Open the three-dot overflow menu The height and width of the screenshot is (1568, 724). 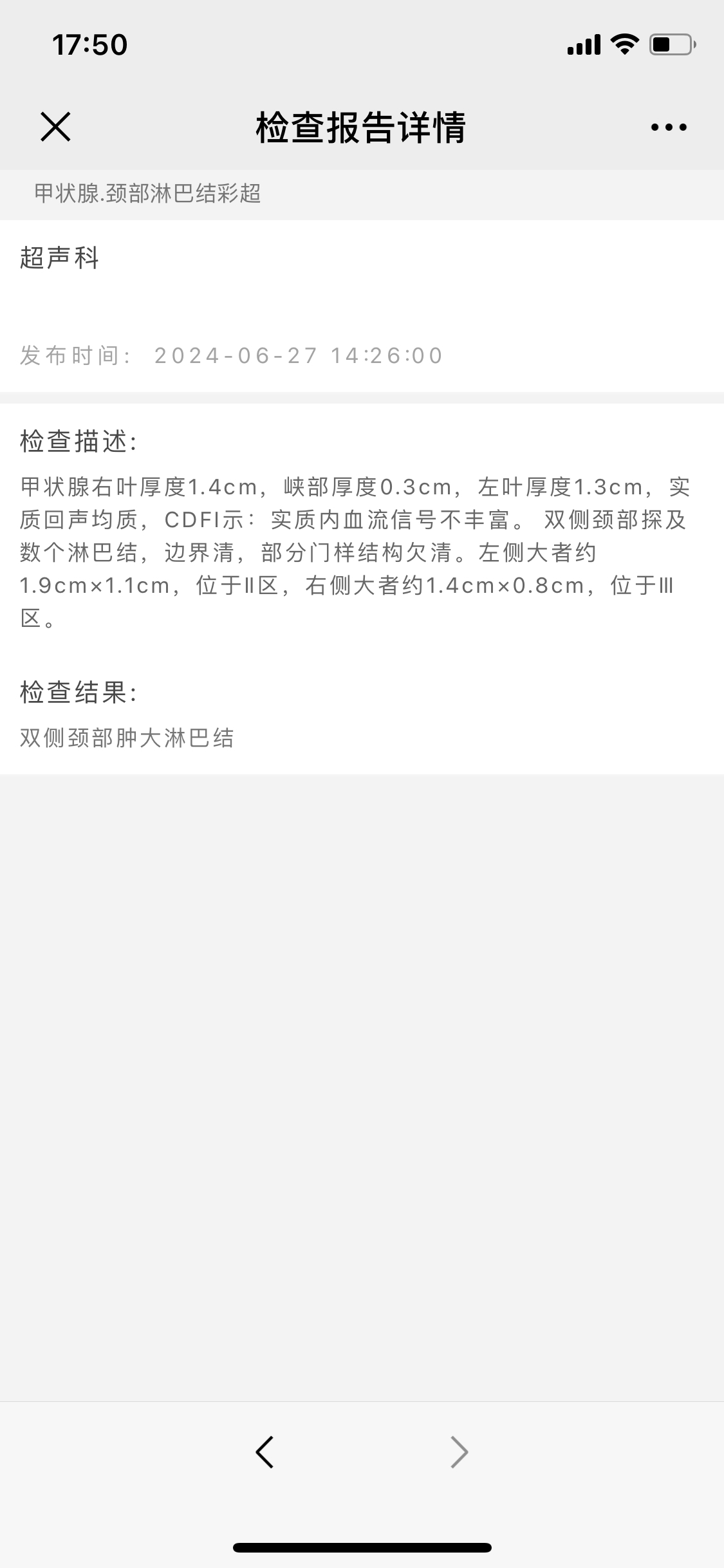669,127
